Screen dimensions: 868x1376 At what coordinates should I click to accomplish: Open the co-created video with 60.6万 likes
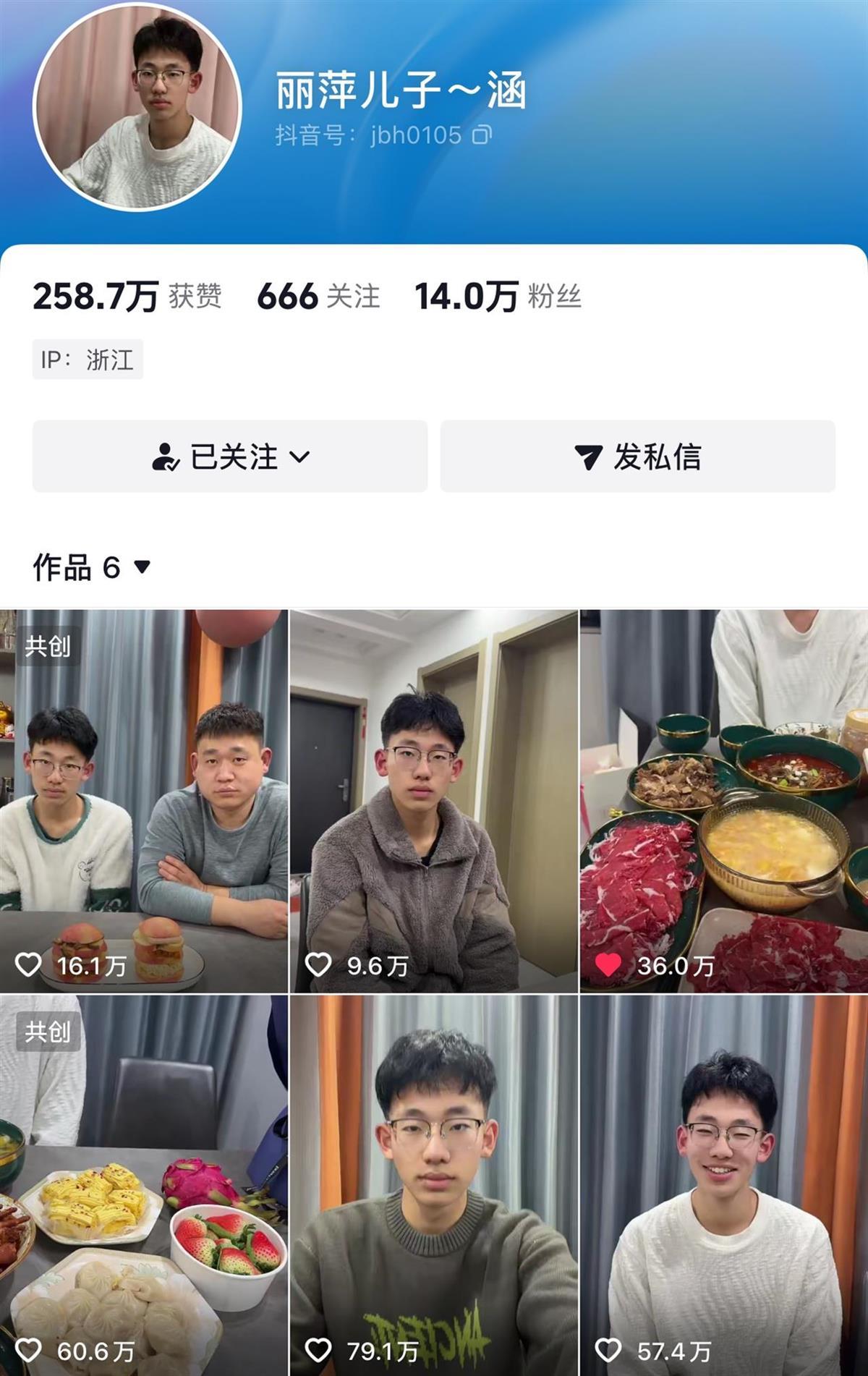144,1185
